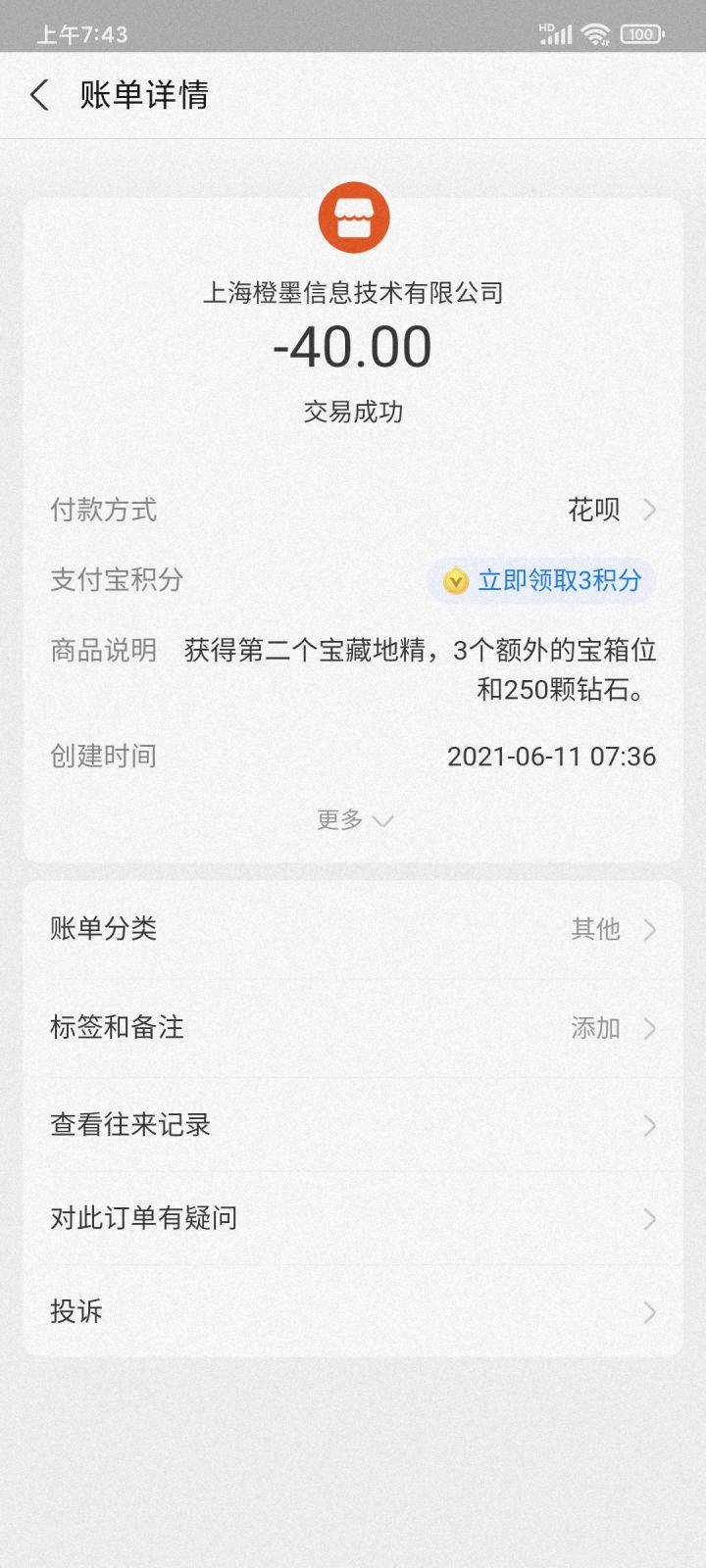Image resolution: width=706 pixels, height=1568 pixels.
Task: Open the 付款方式 花呗 row
Action: click(x=353, y=510)
